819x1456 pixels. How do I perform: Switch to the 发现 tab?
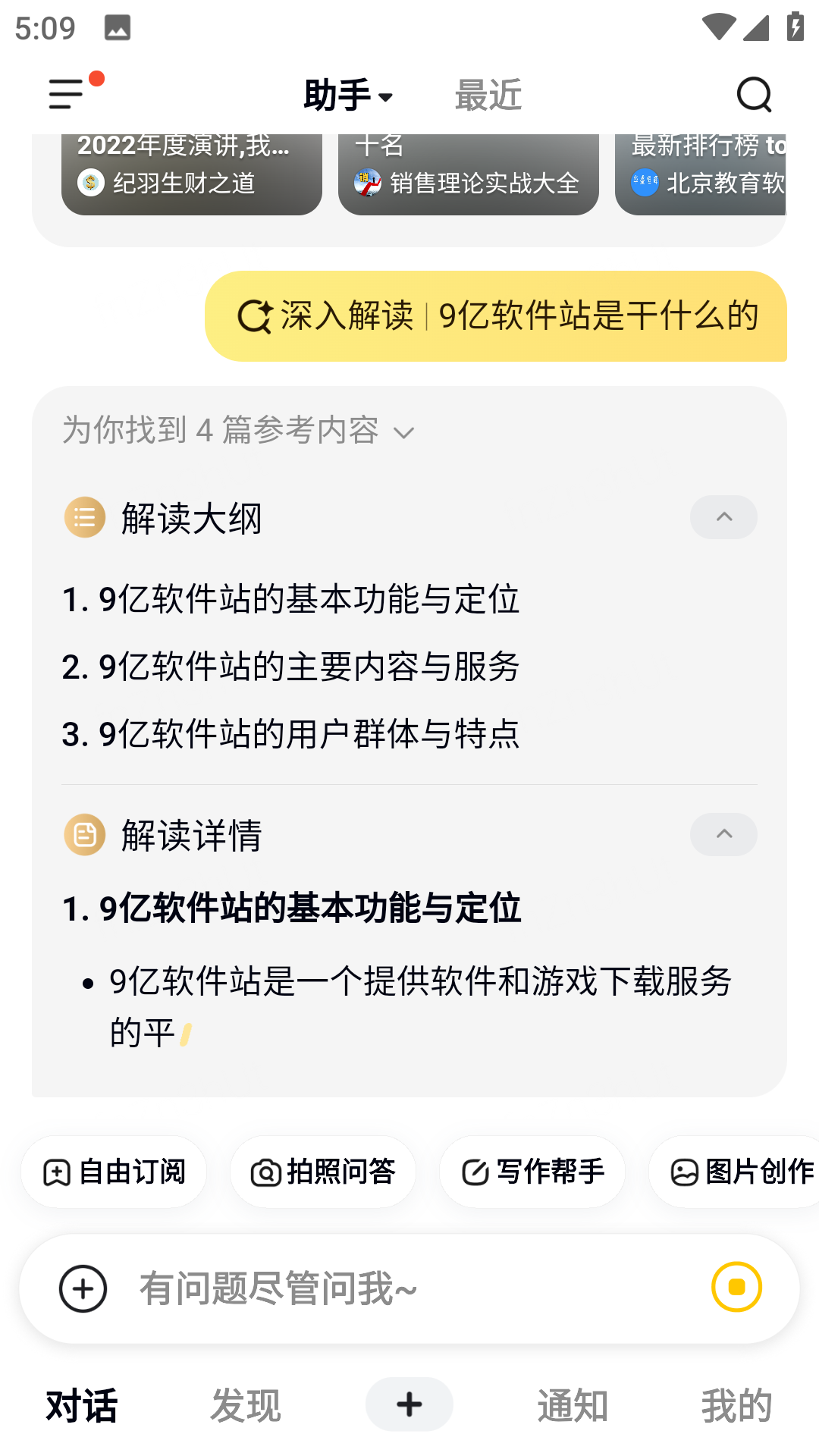(246, 1405)
